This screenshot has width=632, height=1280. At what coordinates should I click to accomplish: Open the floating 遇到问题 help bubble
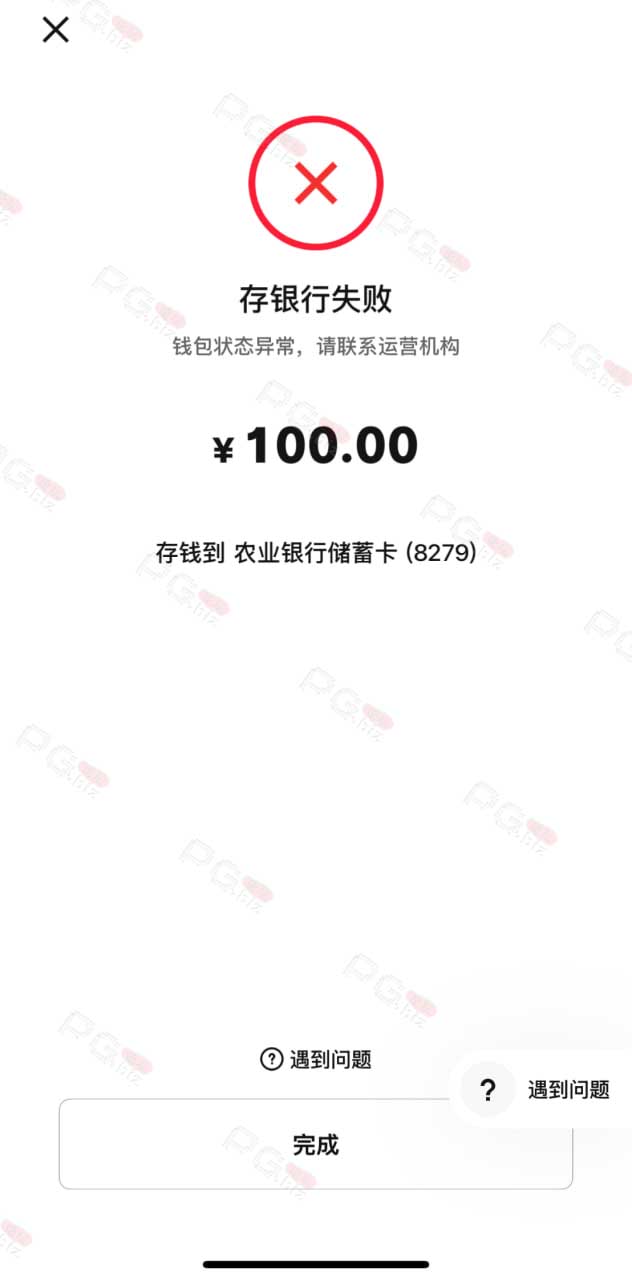(541, 1090)
